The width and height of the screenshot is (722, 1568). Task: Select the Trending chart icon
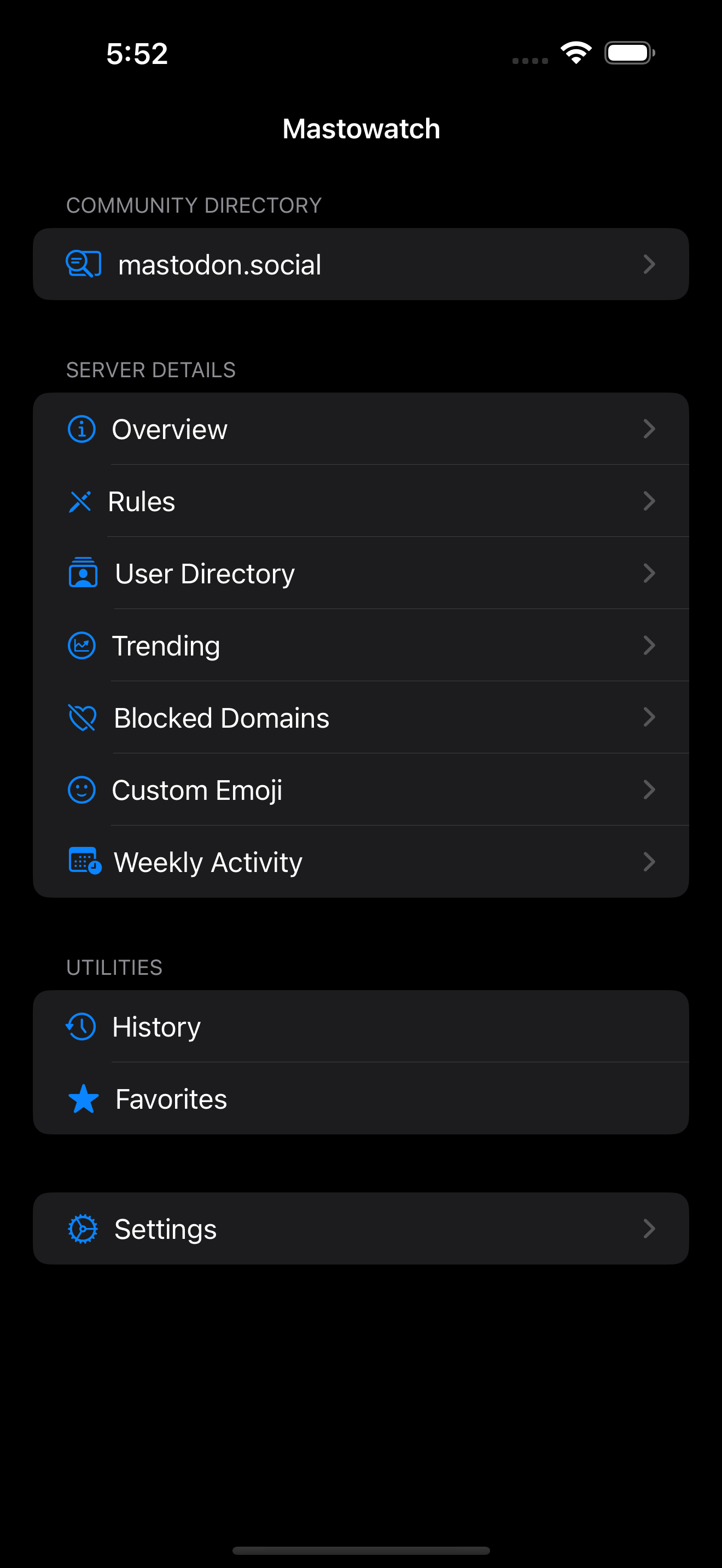click(x=81, y=645)
